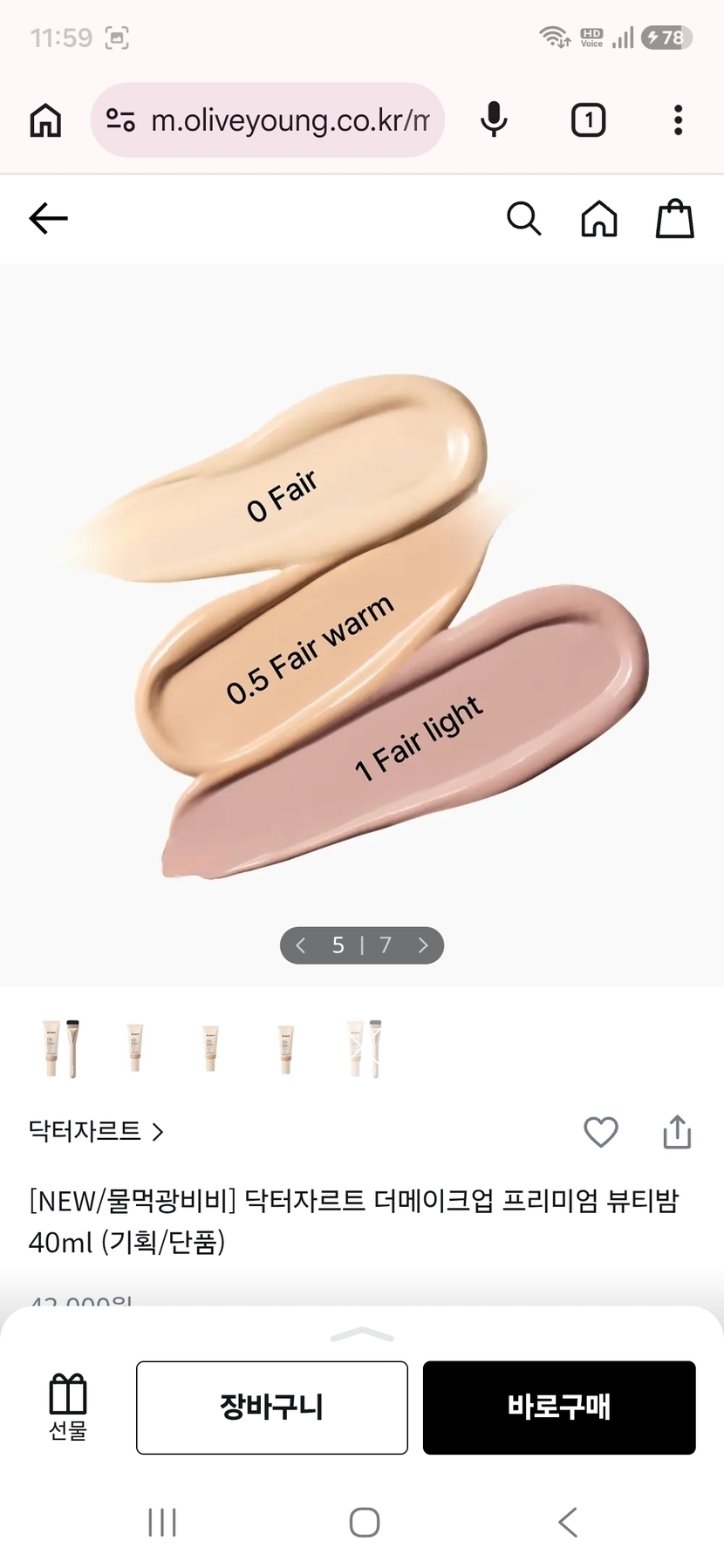Open the browser tab switcher
The image size is (724, 1568).
[589, 120]
